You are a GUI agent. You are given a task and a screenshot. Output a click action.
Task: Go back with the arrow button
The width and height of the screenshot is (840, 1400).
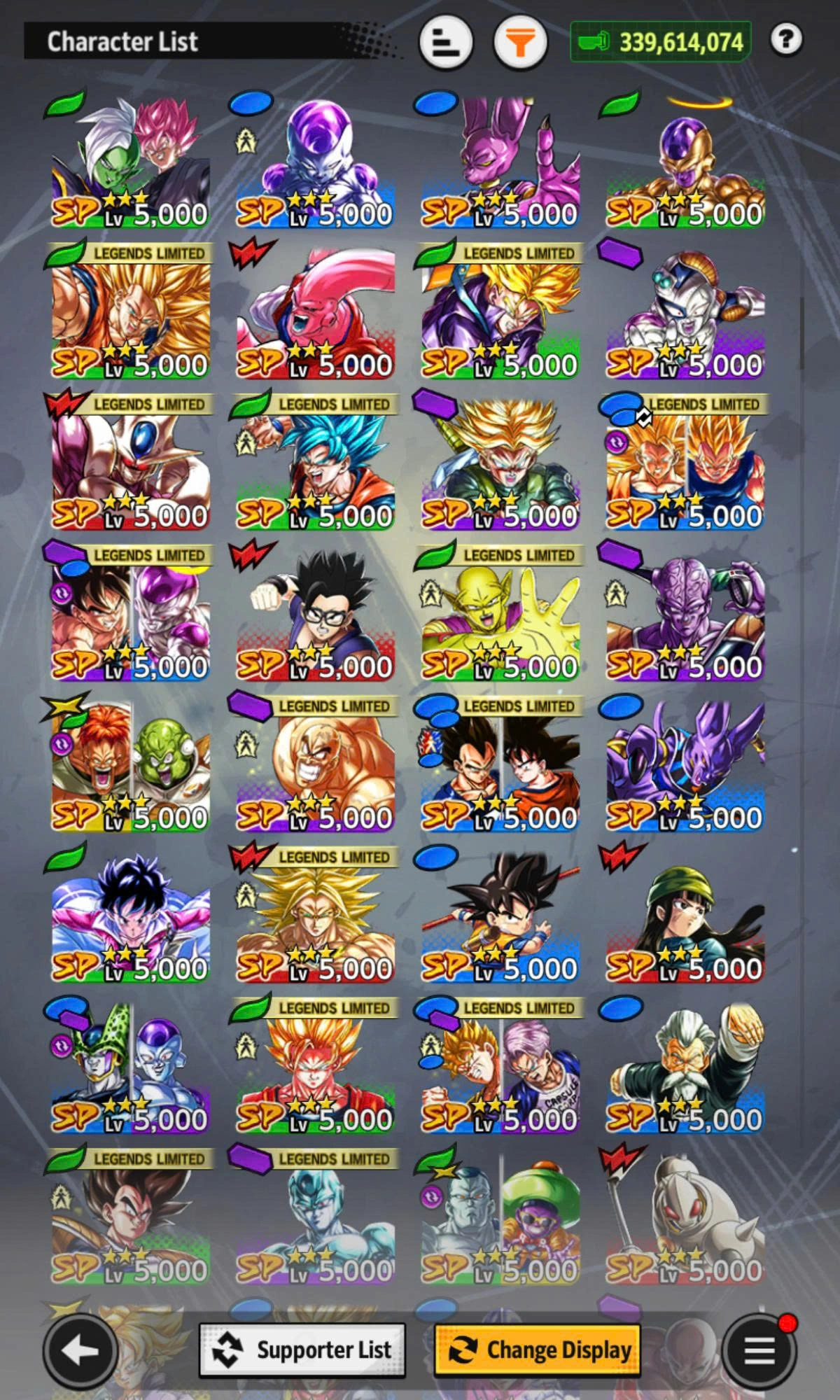click(80, 1350)
